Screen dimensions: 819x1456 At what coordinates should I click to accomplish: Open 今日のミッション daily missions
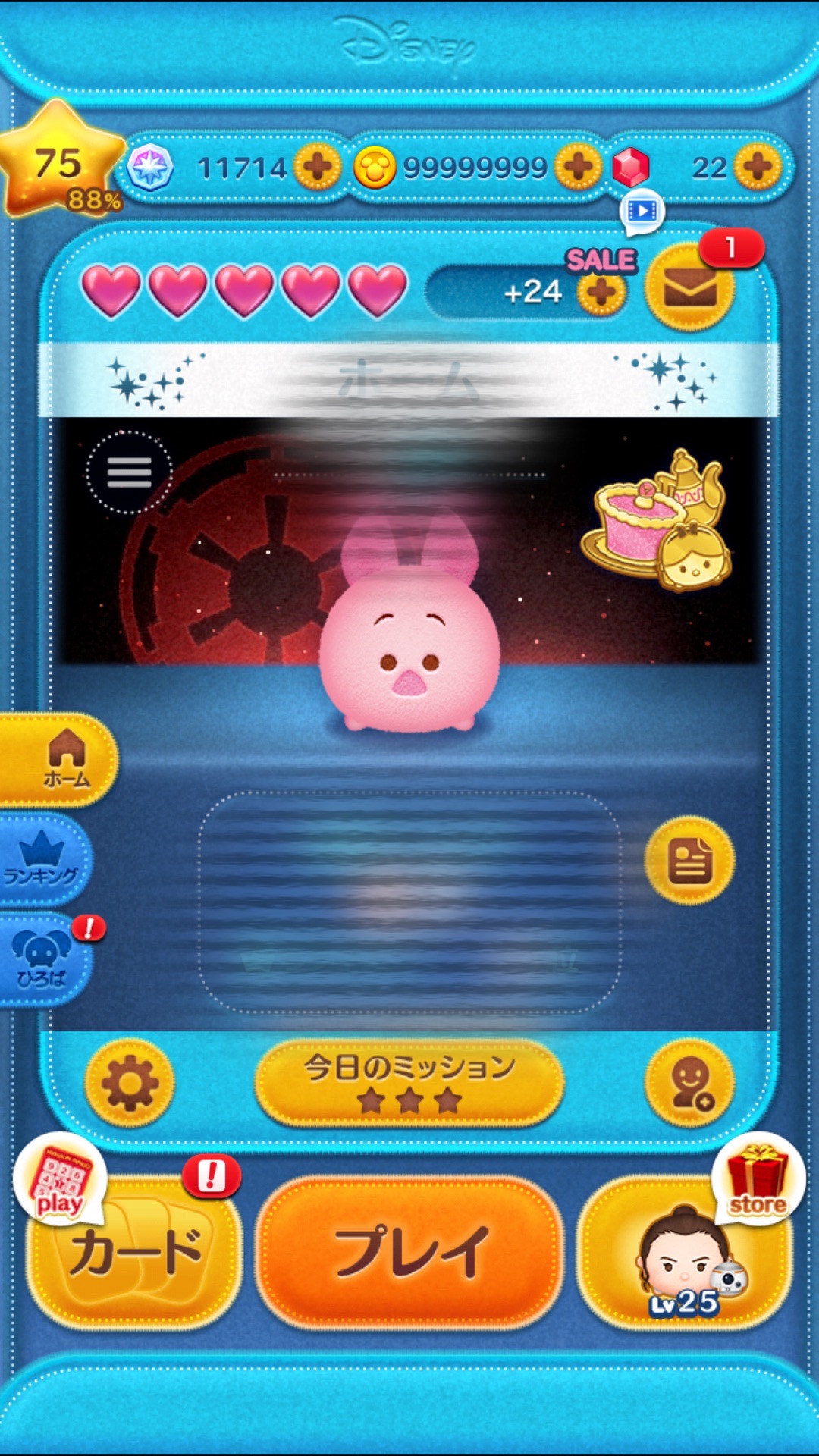pyautogui.click(x=409, y=1082)
